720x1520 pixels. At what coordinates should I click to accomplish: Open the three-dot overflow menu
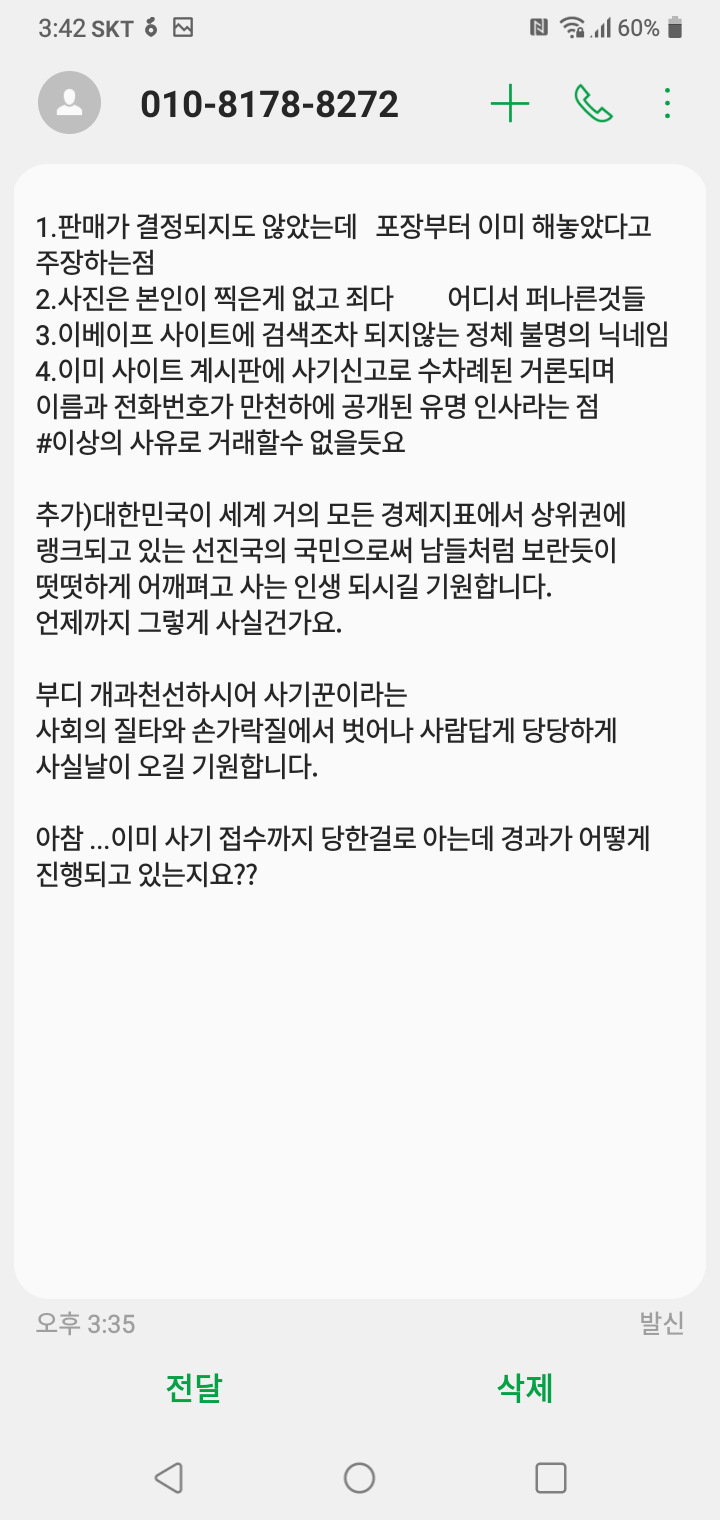coord(667,103)
